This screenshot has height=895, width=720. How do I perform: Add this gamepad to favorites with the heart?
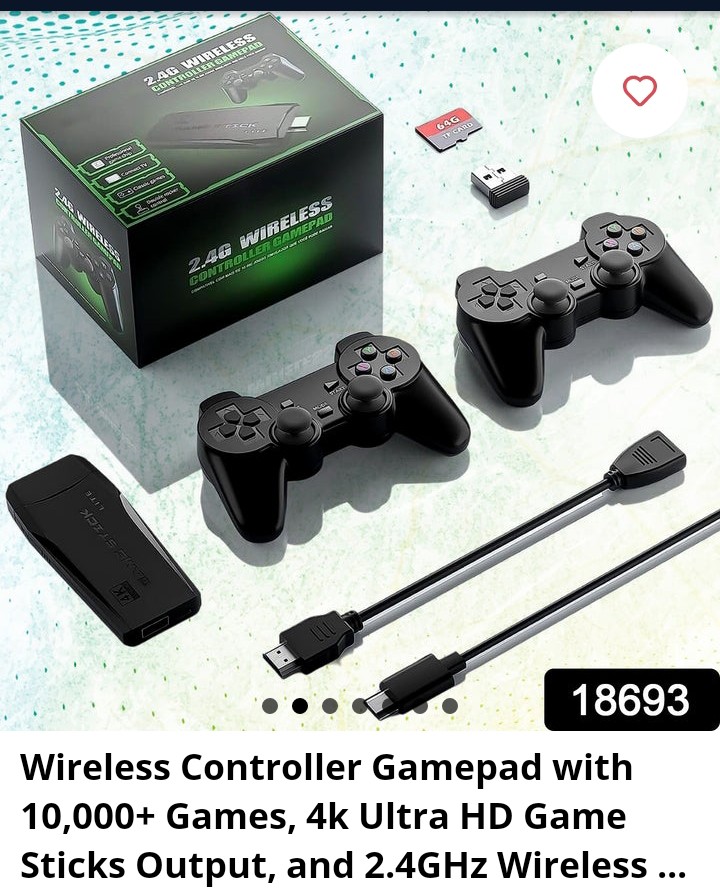click(x=640, y=91)
